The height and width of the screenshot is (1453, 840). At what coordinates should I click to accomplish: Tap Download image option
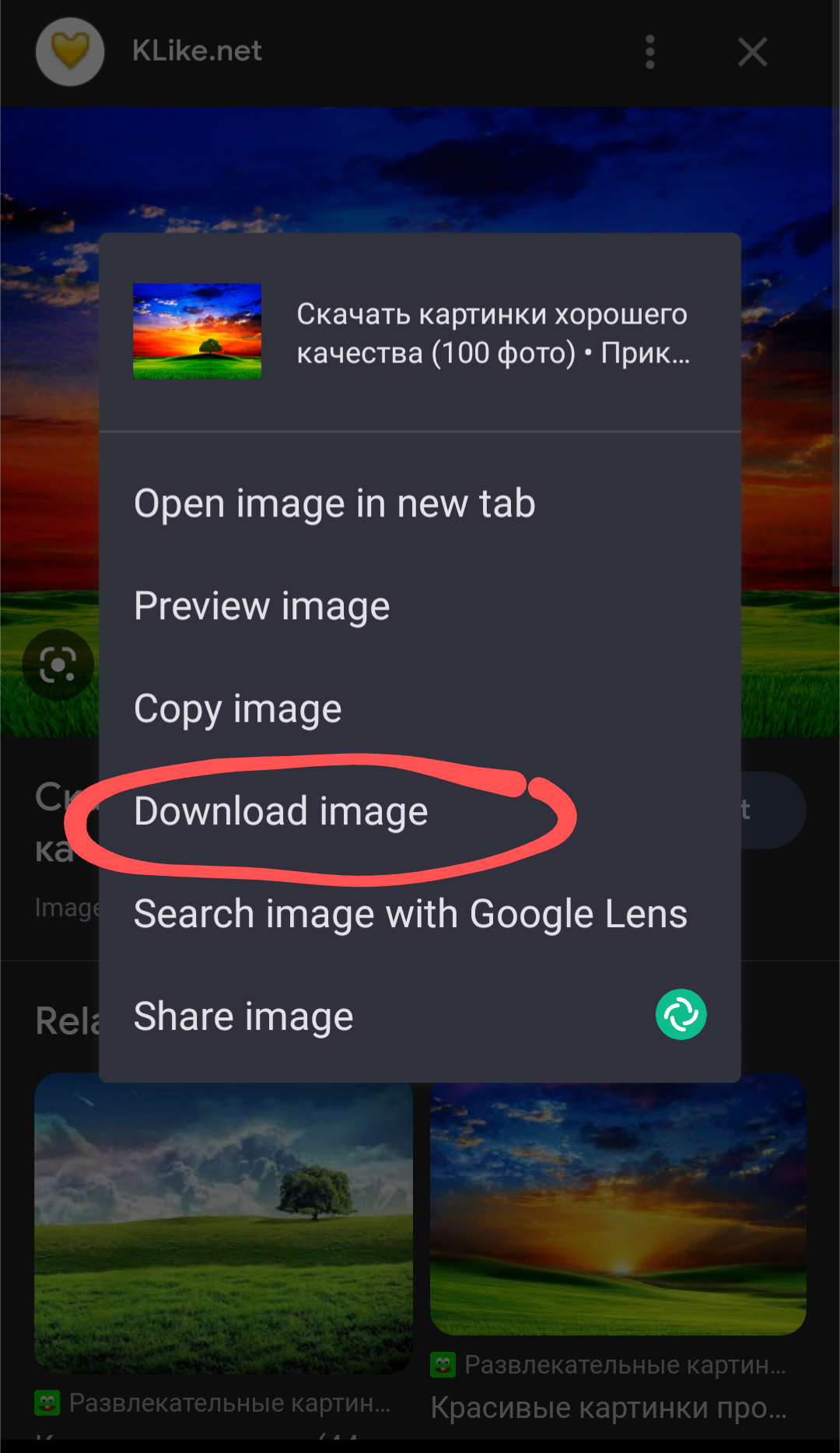click(x=281, y=812)
